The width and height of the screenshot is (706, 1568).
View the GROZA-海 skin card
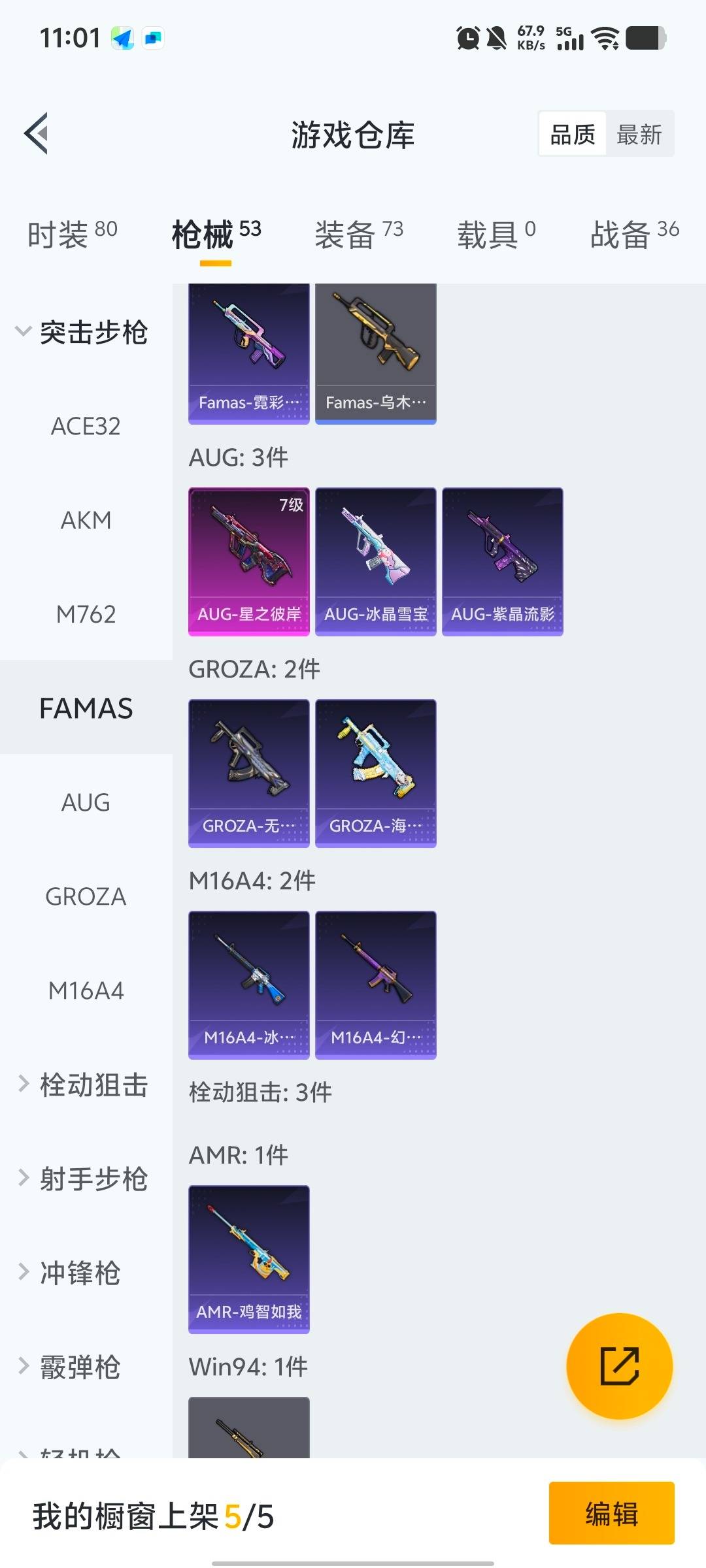coord(375,773)
